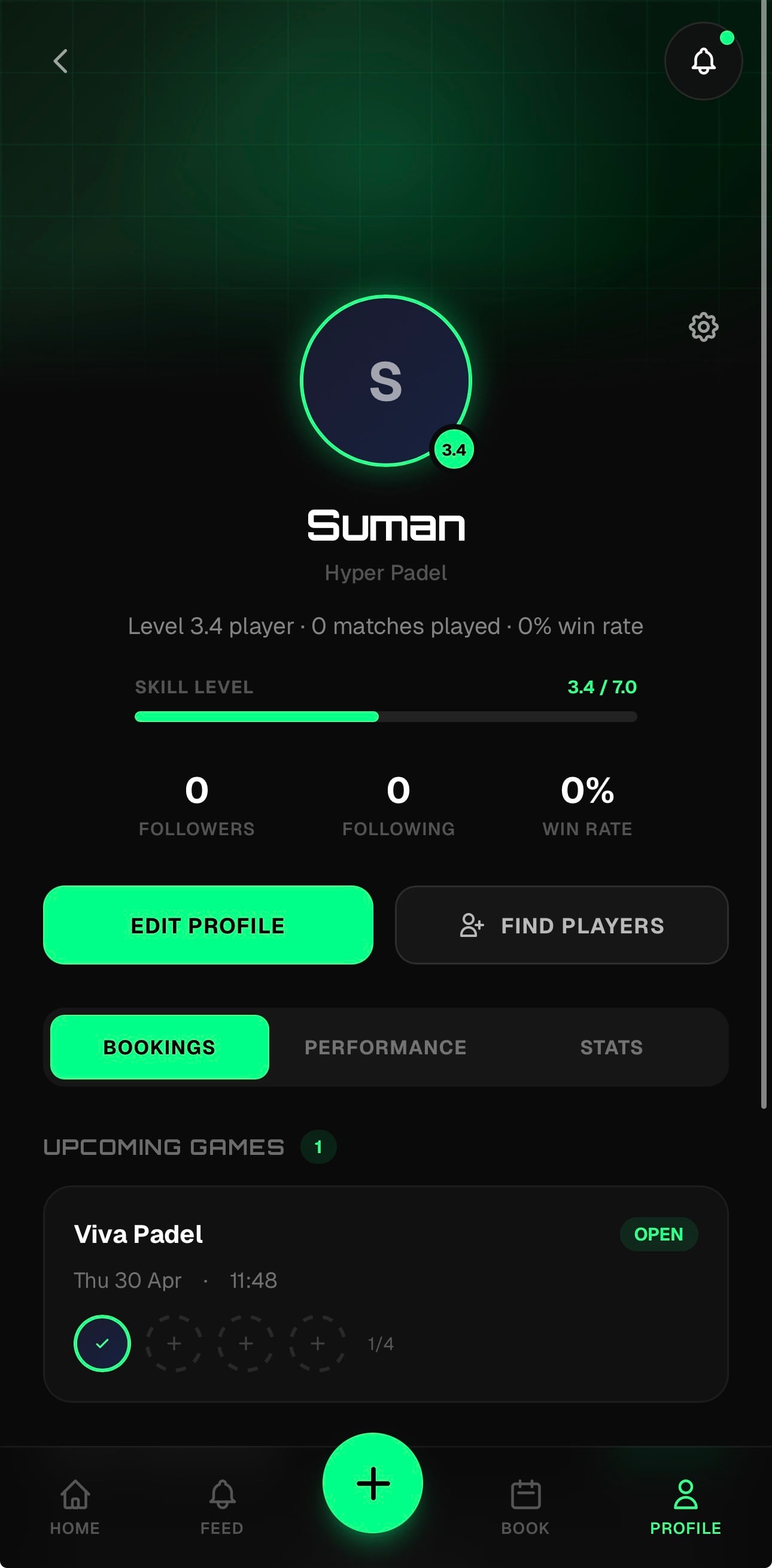The width and height of the screenshot is (772, 1568).
Task: Go to the Home tab
Action: pyautogui.click(x=75, y=1507)
